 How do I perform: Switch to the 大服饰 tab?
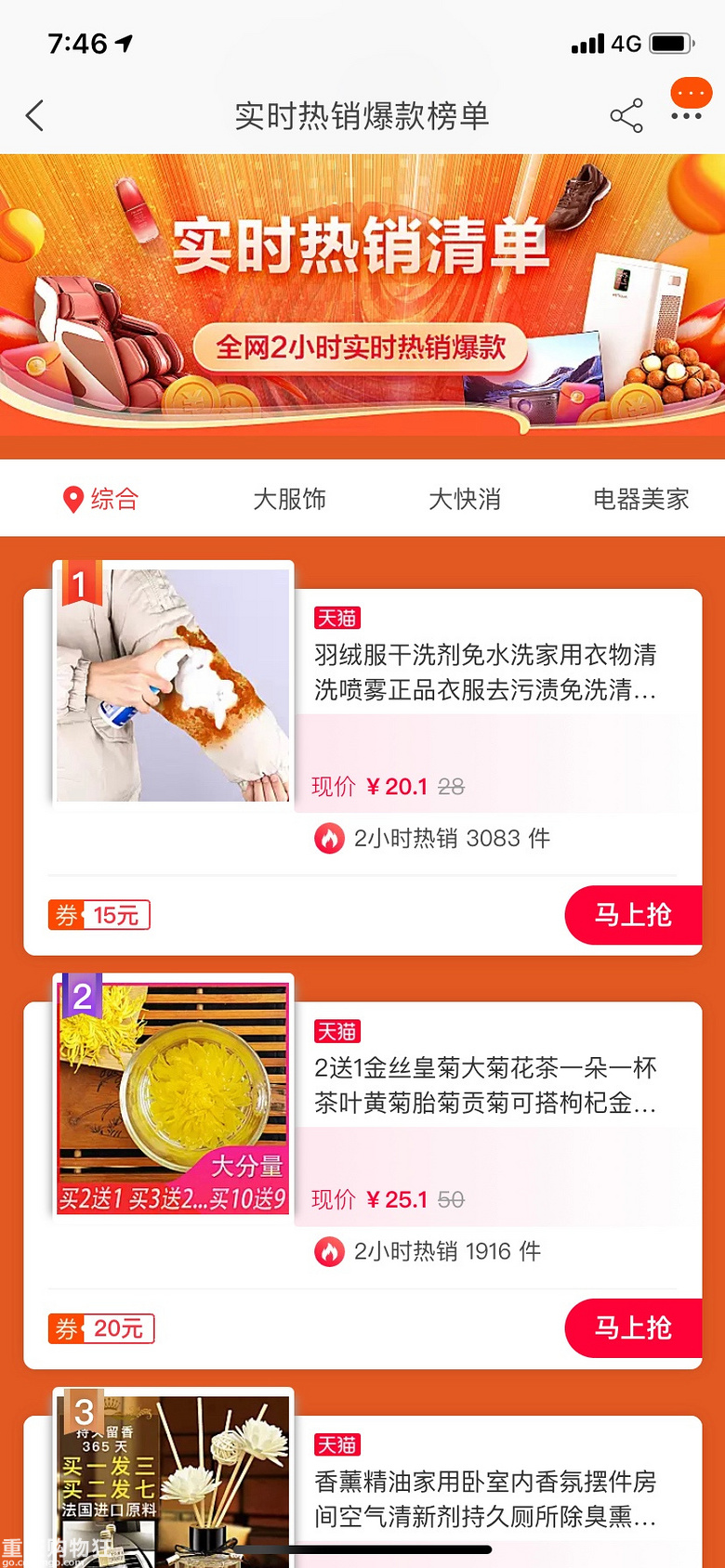click(x=289, y=499)
